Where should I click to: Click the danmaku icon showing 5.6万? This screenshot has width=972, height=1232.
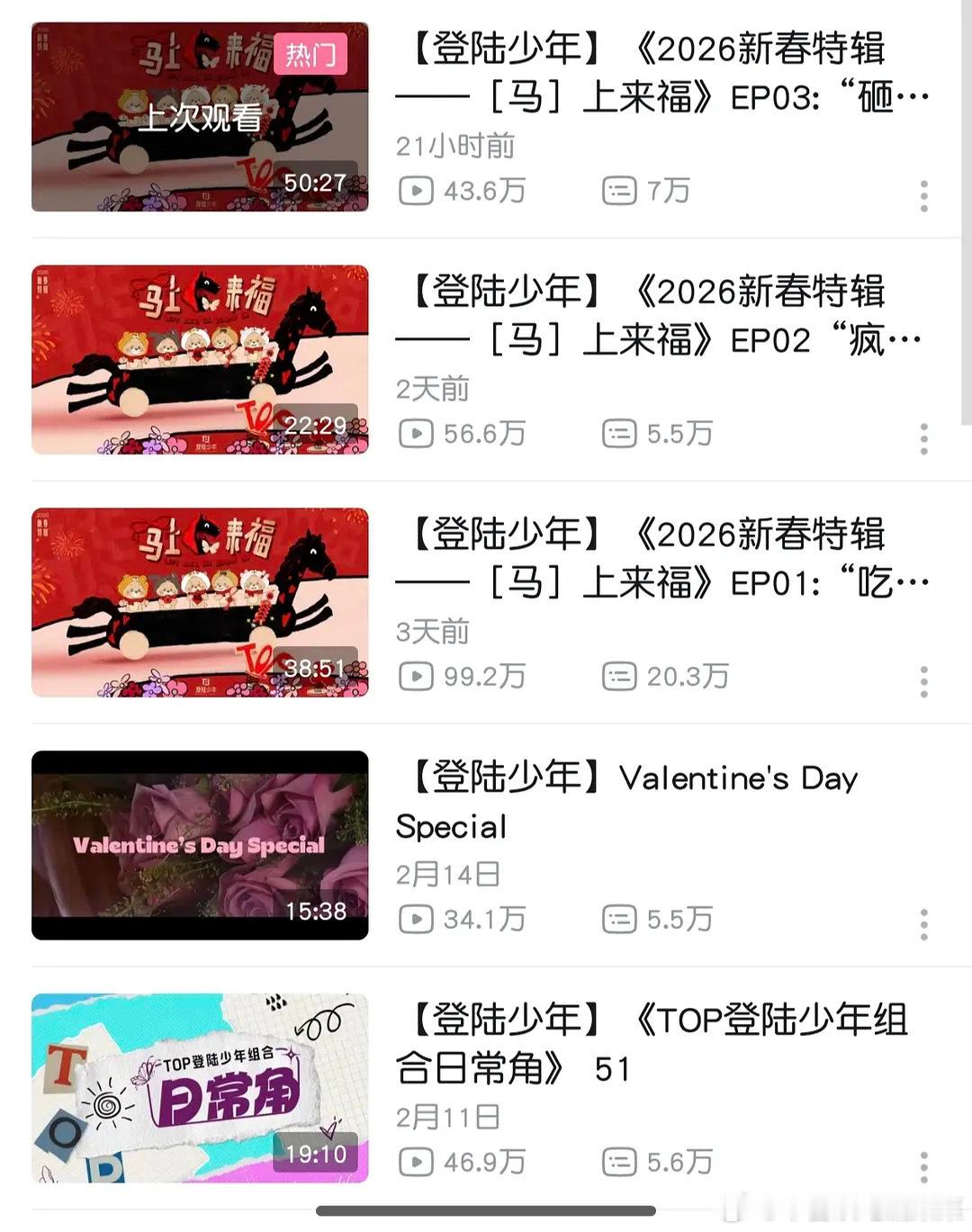[x=620, y=1162]
